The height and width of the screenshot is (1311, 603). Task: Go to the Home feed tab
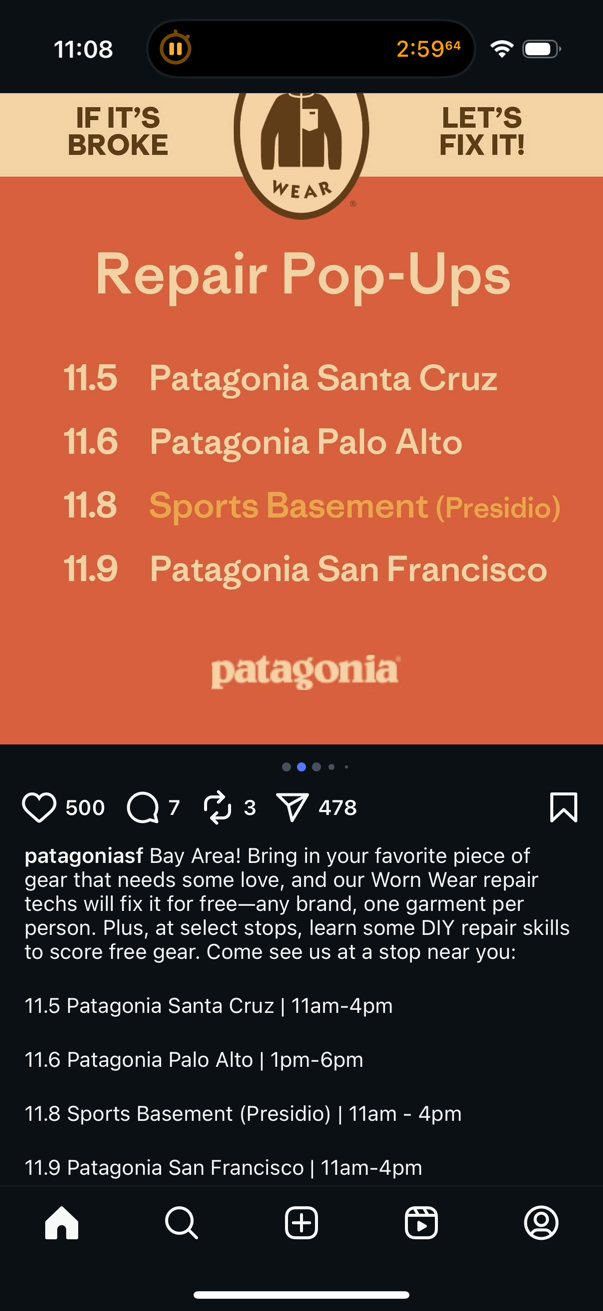click(62, 1222)
